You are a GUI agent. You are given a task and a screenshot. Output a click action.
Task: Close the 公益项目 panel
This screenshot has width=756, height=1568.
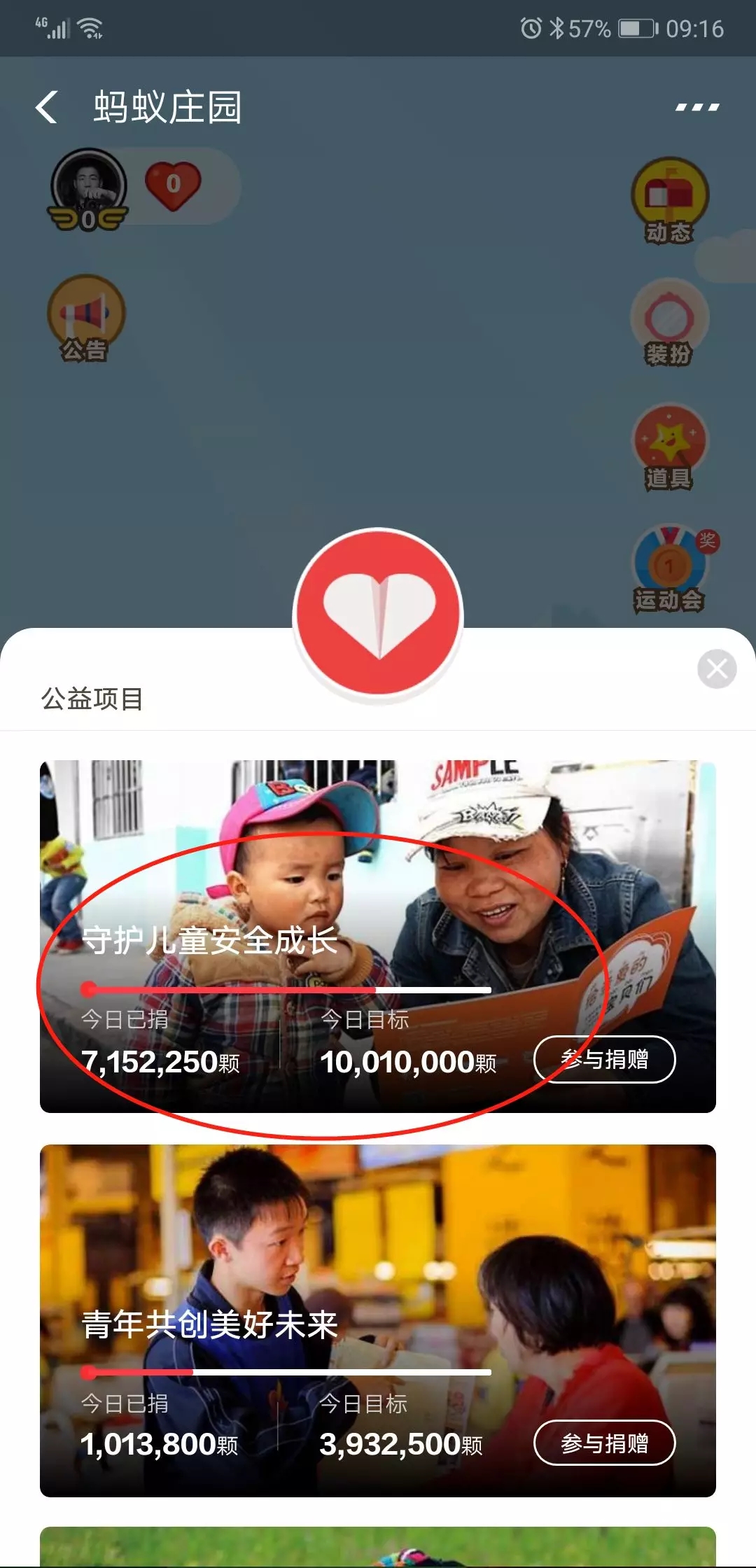717,669
